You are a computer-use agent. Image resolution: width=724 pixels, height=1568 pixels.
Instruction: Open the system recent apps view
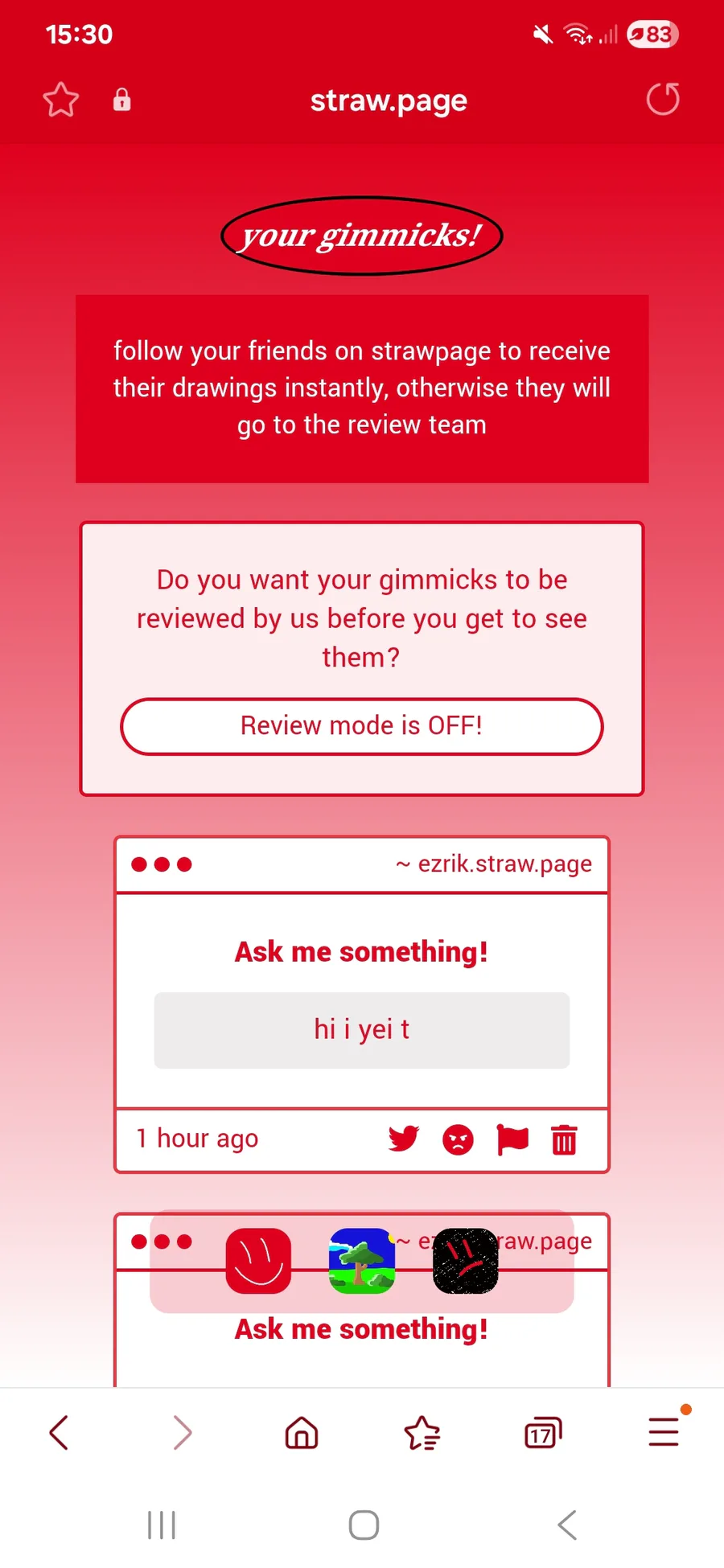(162, 1525)
